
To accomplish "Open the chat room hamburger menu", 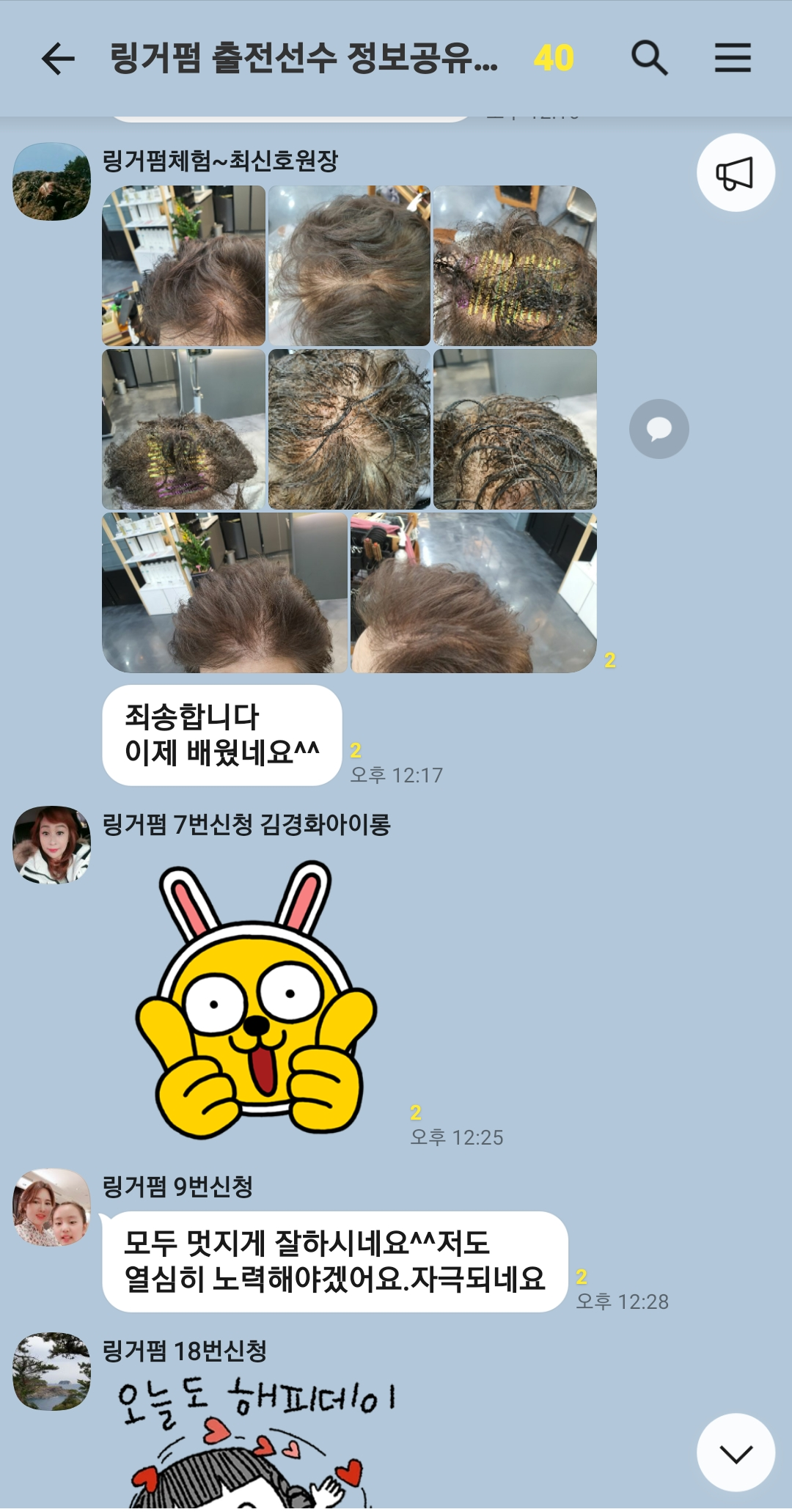I will pos(733,58).
